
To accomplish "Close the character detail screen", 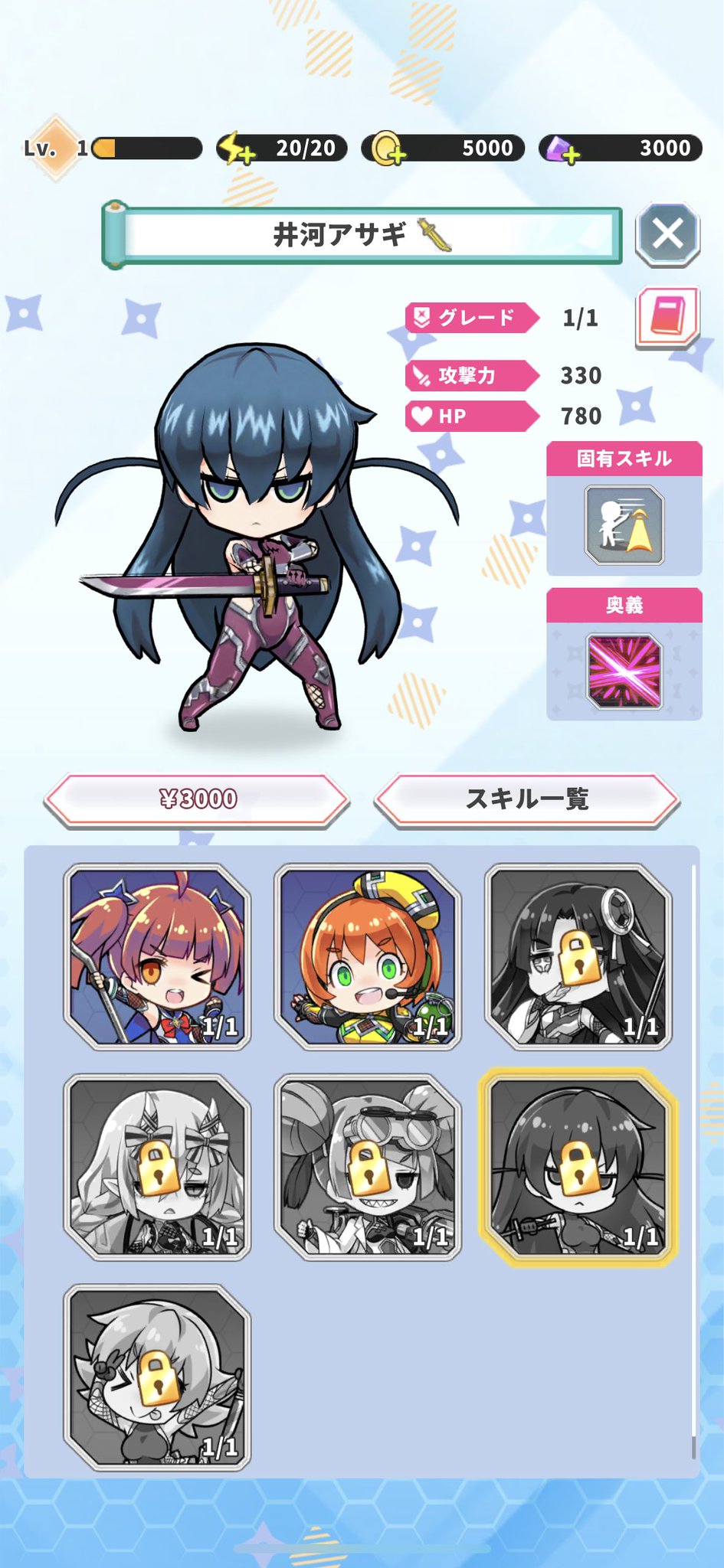I will (x=667, y=234).
